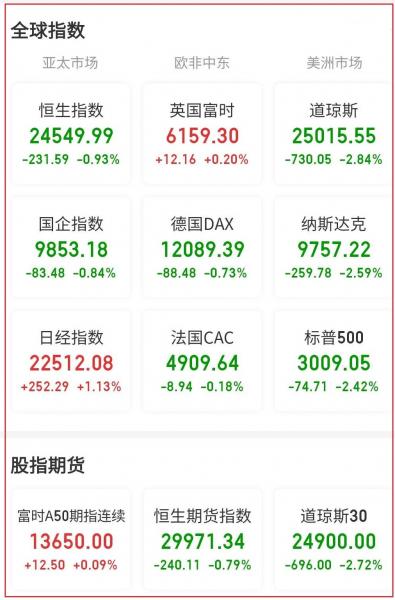Screen dimensions: 395x600
Task: Open the 恒生指数 index card
Action: [x=71, y=133]
